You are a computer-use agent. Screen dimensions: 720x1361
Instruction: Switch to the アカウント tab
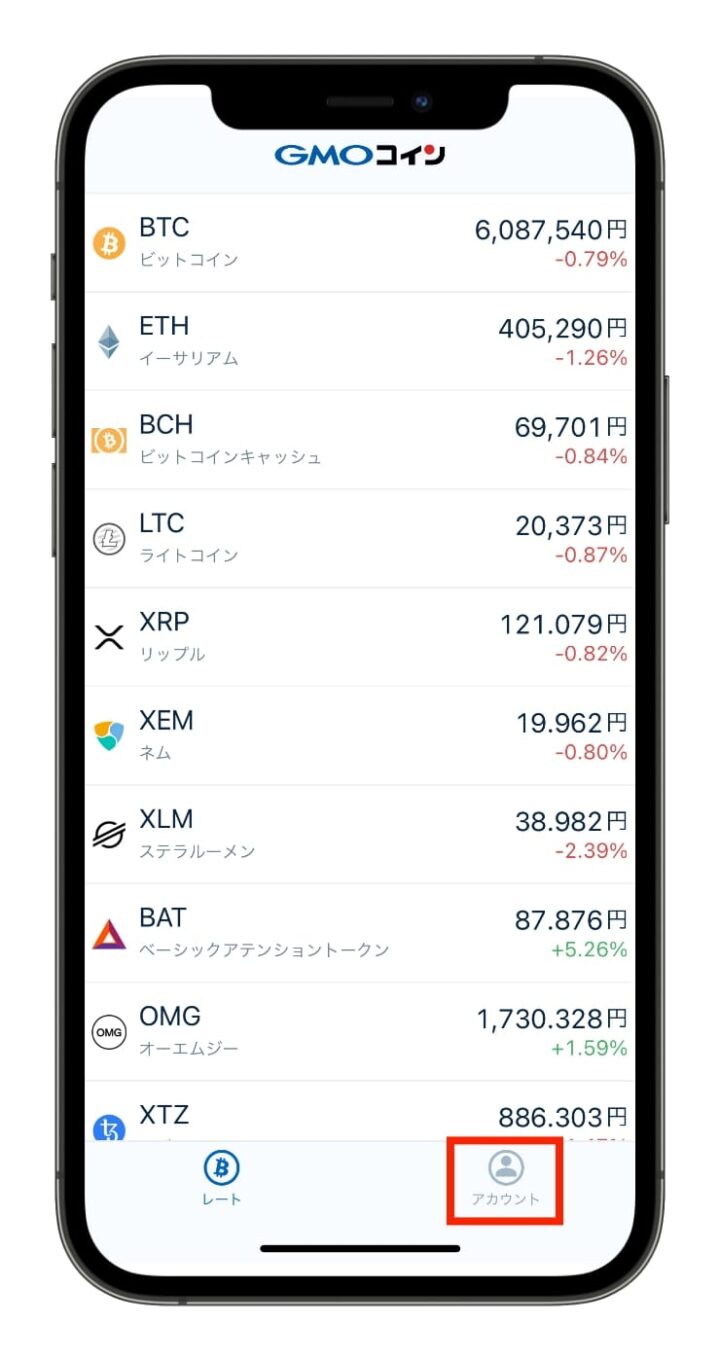click(x=506, y=1178)
